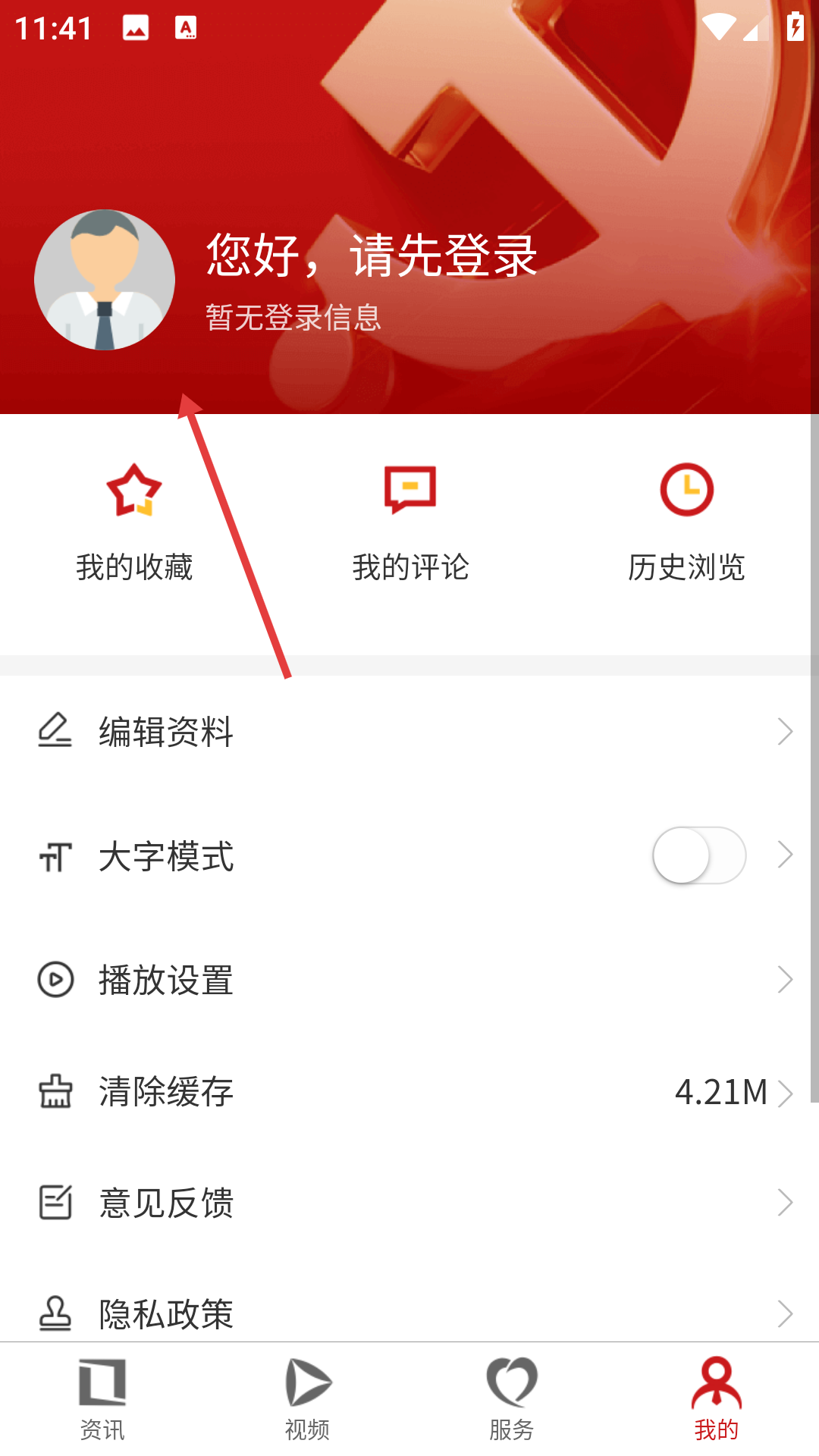Screen dimensions: 819x1456
Task: Open 历史浏览 browsing history
Action: click(686, 523)
